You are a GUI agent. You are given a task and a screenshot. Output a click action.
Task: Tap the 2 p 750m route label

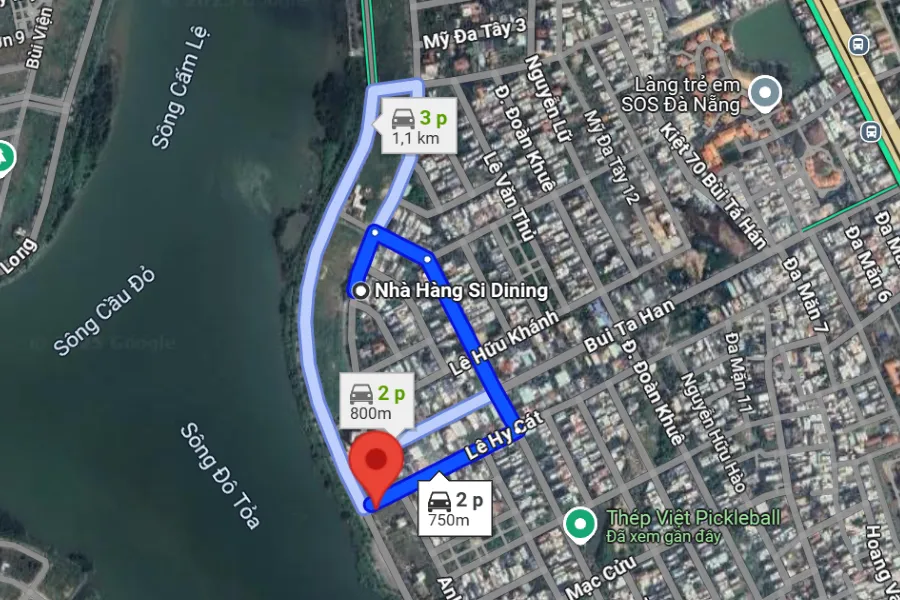[454, 509]
